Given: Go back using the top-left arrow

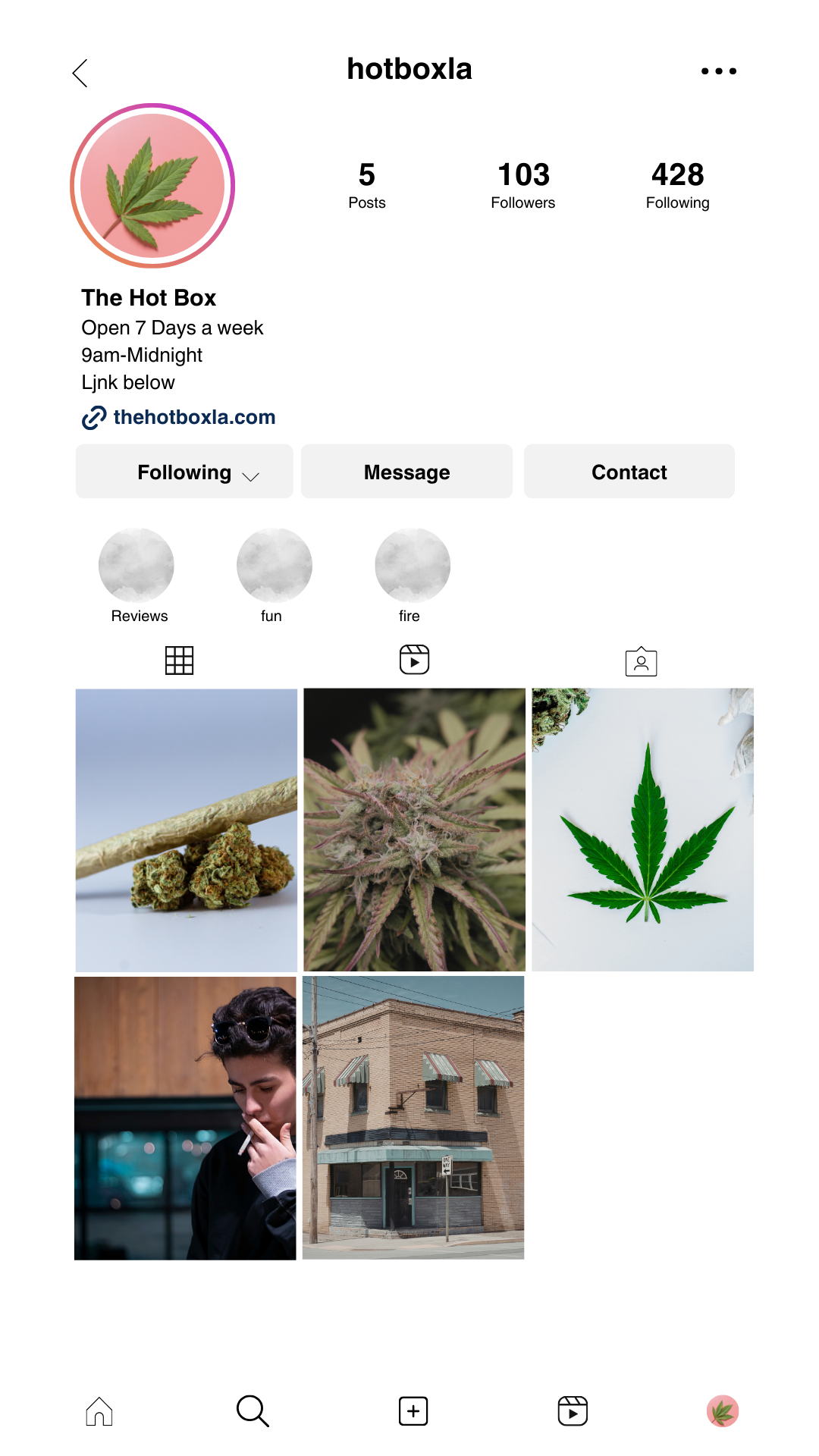Looking at the screenshot, I should [80, 73].
